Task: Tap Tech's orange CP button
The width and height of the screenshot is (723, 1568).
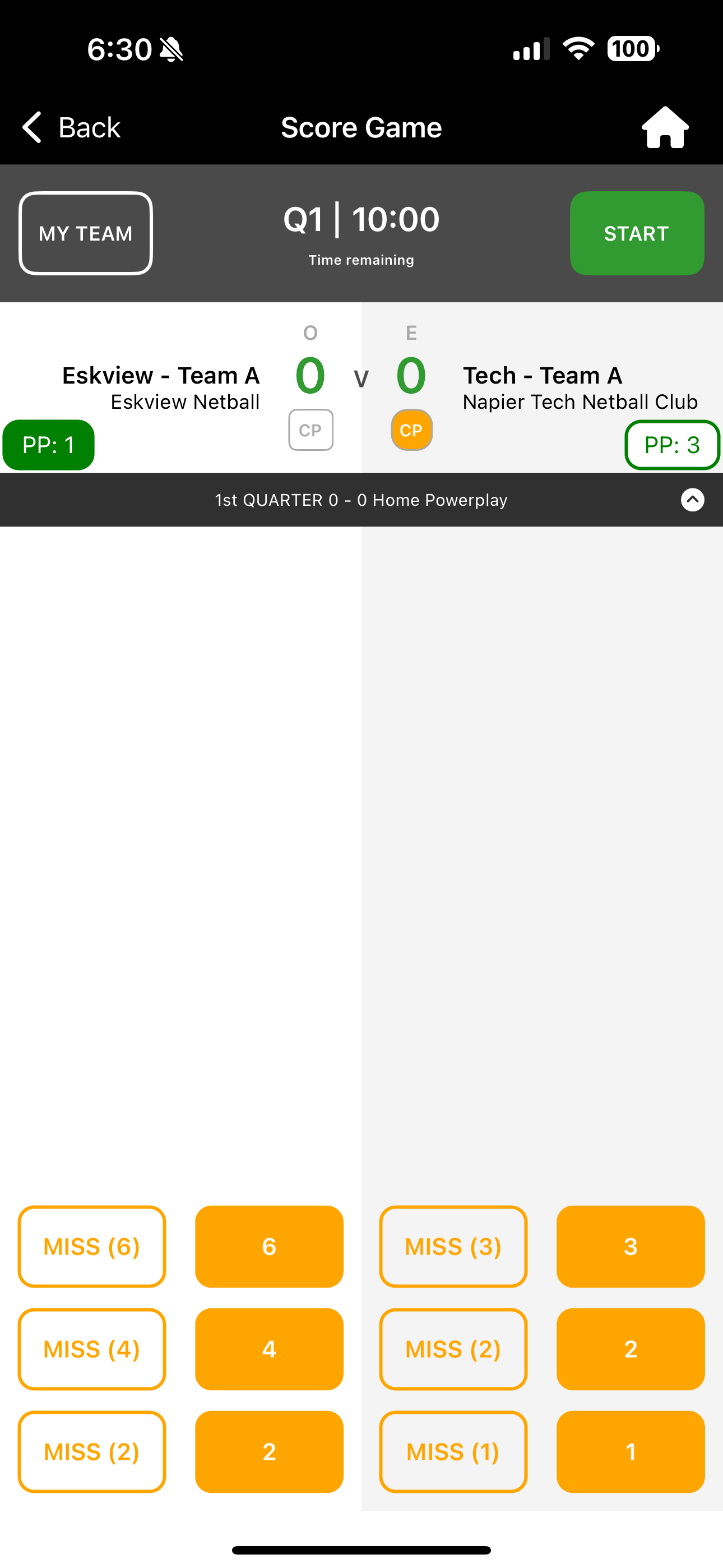Action: [411, 430]
